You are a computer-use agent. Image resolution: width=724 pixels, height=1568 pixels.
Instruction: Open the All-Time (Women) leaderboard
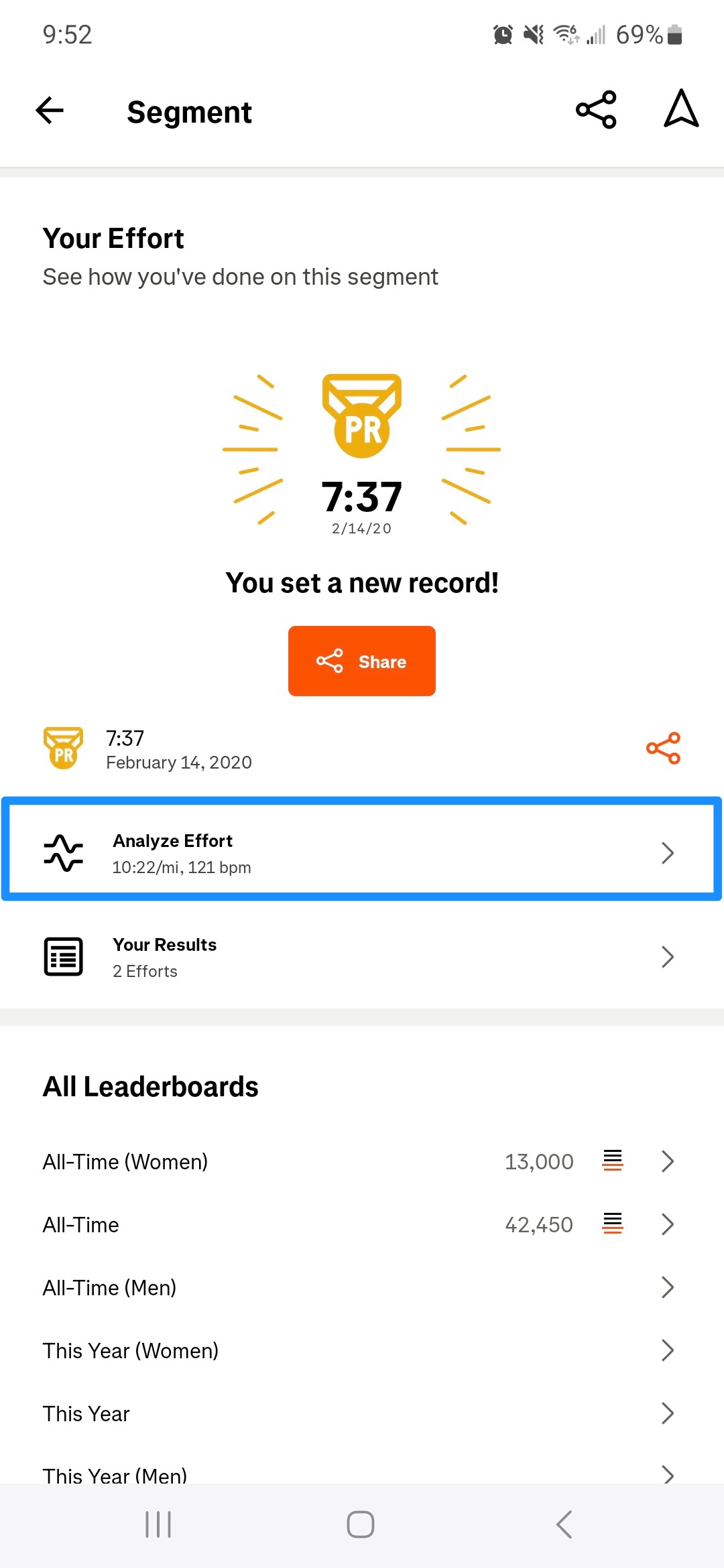362,1161
